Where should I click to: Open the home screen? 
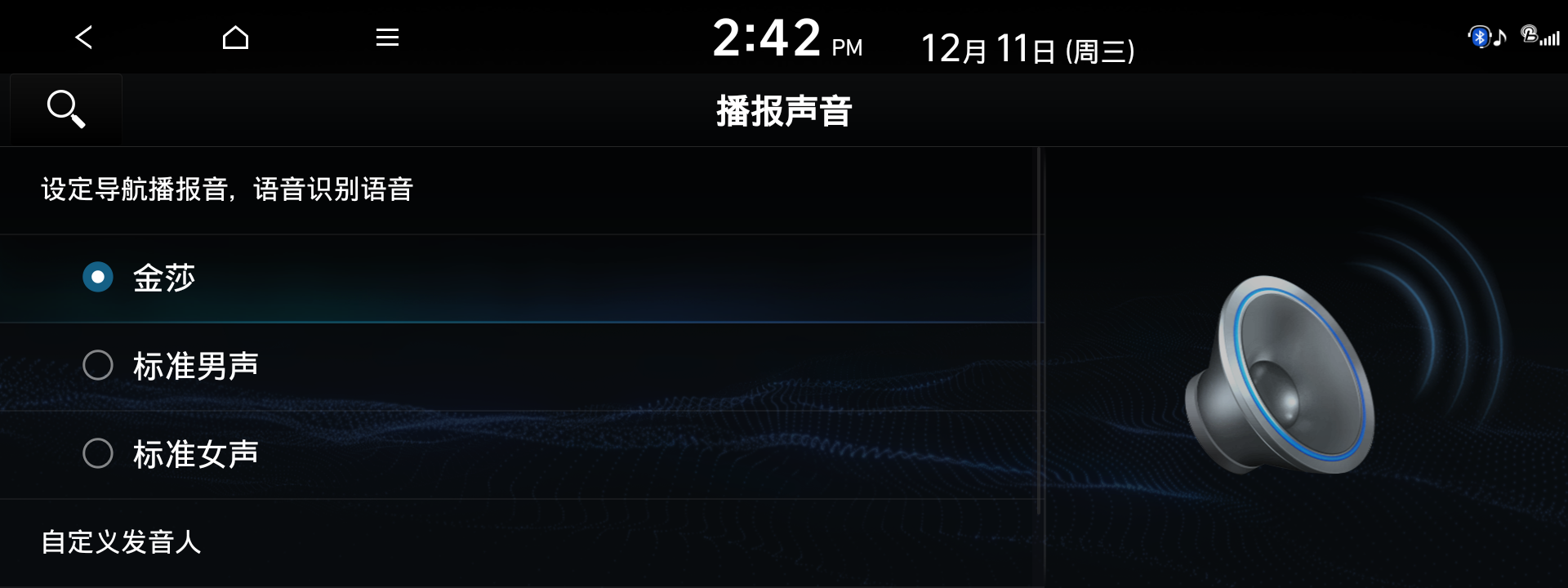(235, 38)
